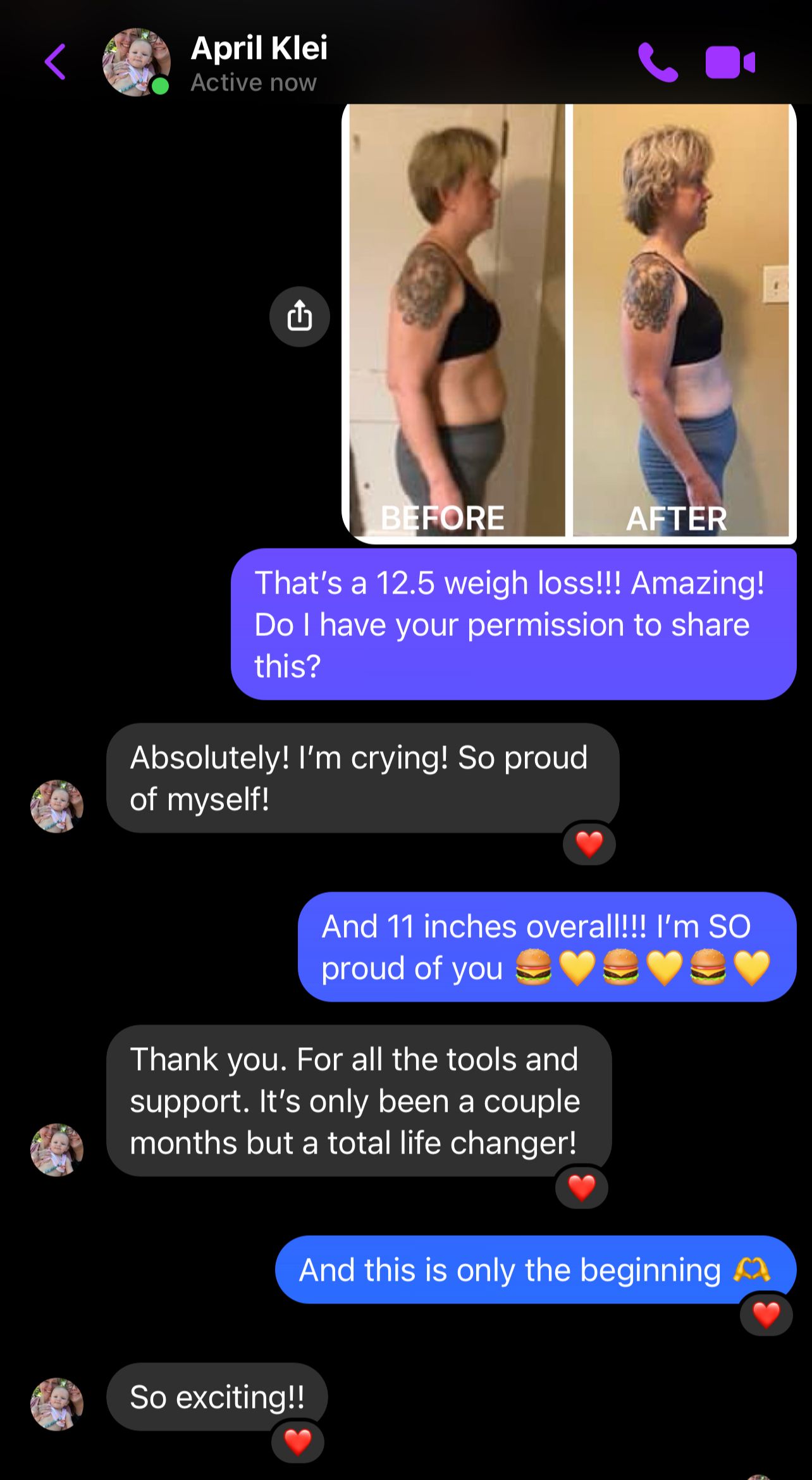View heart reaction on 'only the beginning' message
This screenshot has width=812, height=1480.
pos(766,1315)
